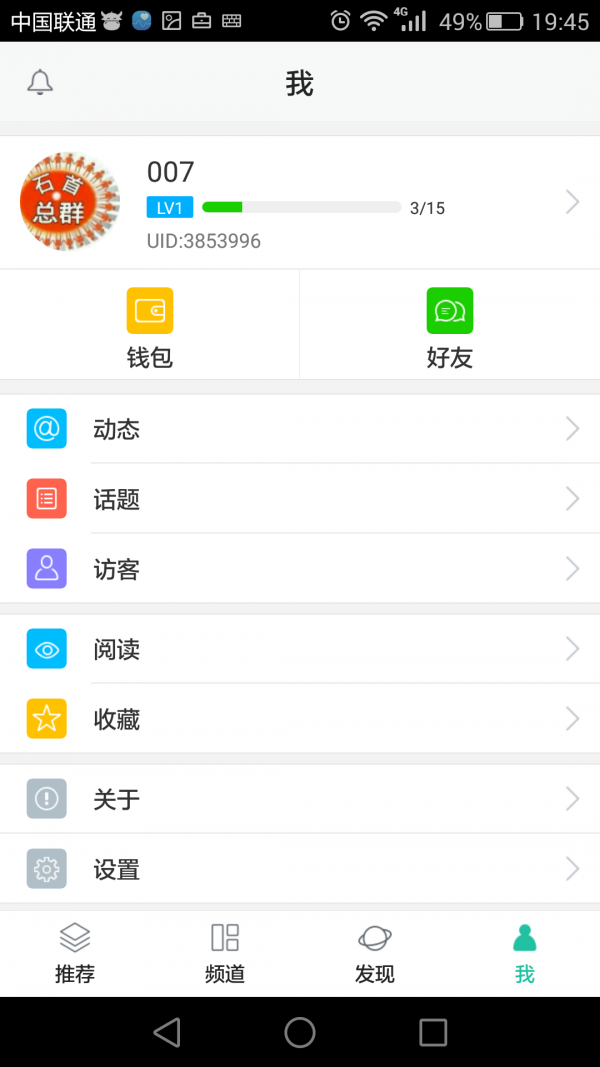Go to the home screen
The image size is (600, 1067).
[300, 1032]
